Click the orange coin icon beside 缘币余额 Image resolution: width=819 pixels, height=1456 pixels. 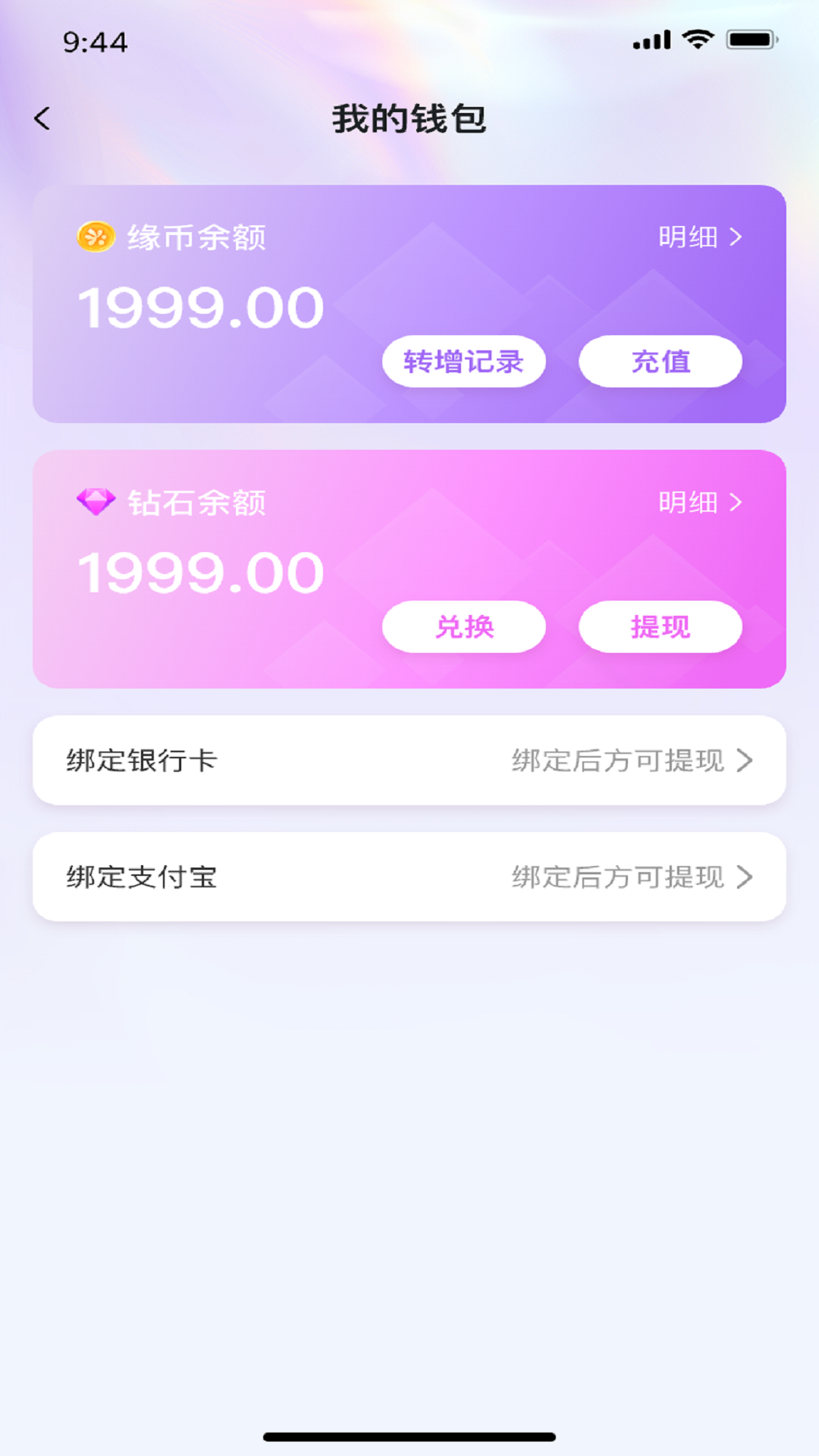(x=94, y=237)
